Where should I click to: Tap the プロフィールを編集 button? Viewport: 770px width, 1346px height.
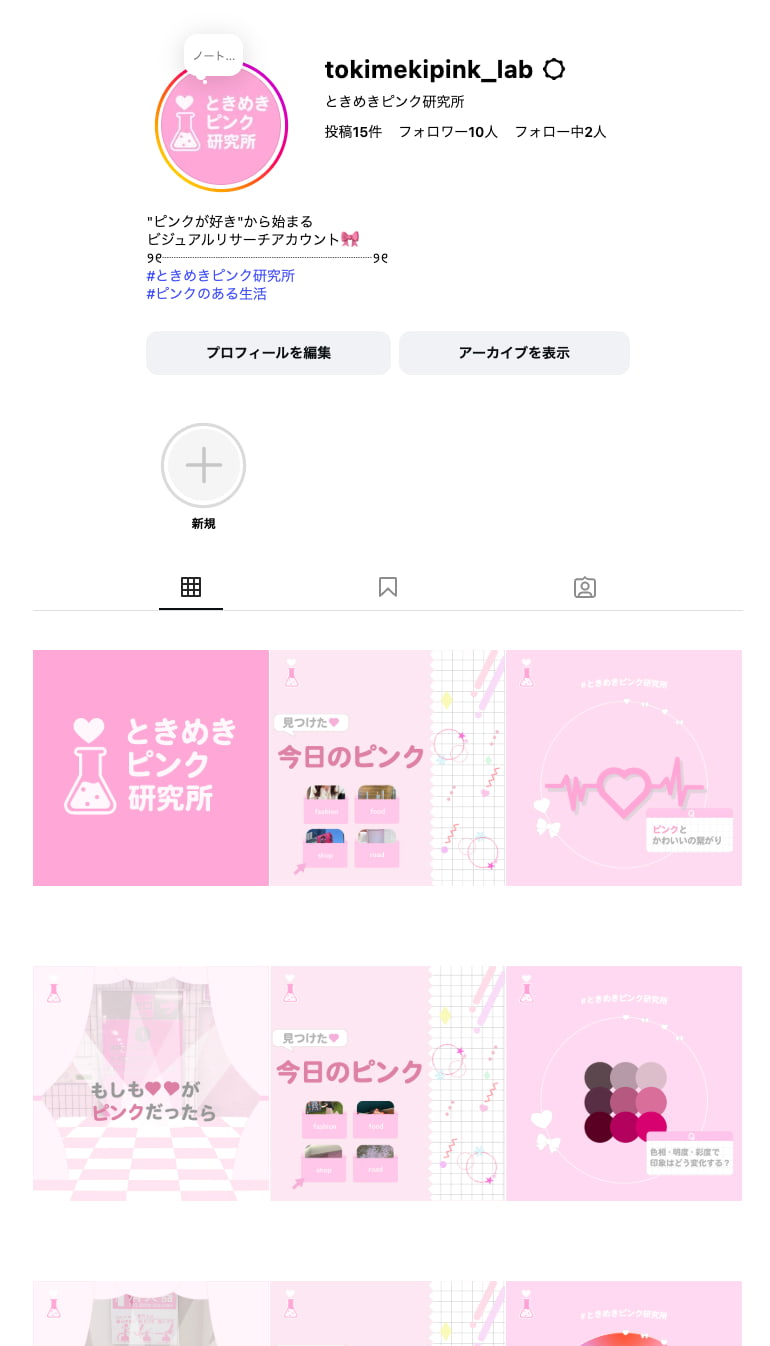click(x=268, y=353)
